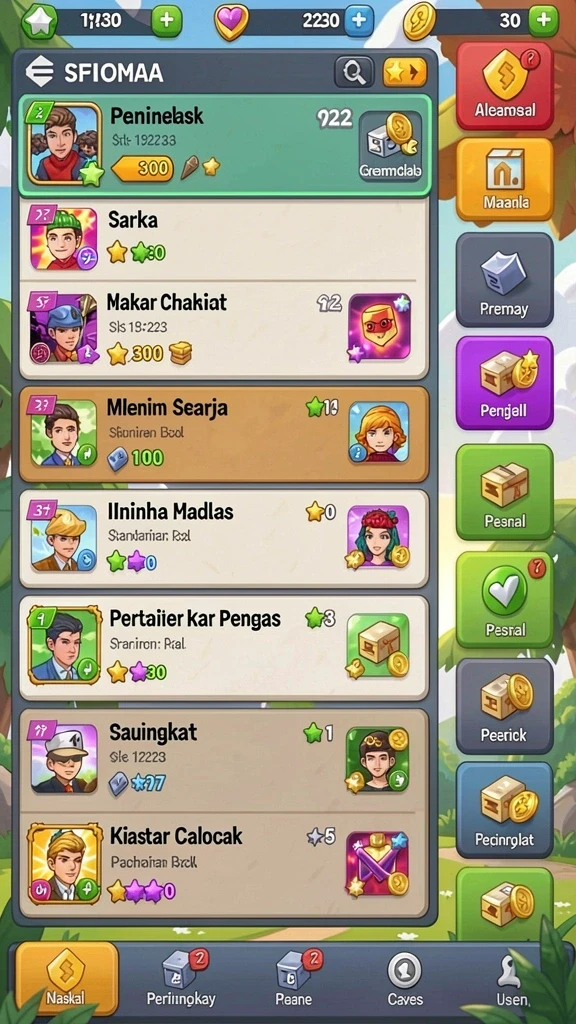Tap the yellow stars button in header
Screen dimensions: 576x1024
404,72
